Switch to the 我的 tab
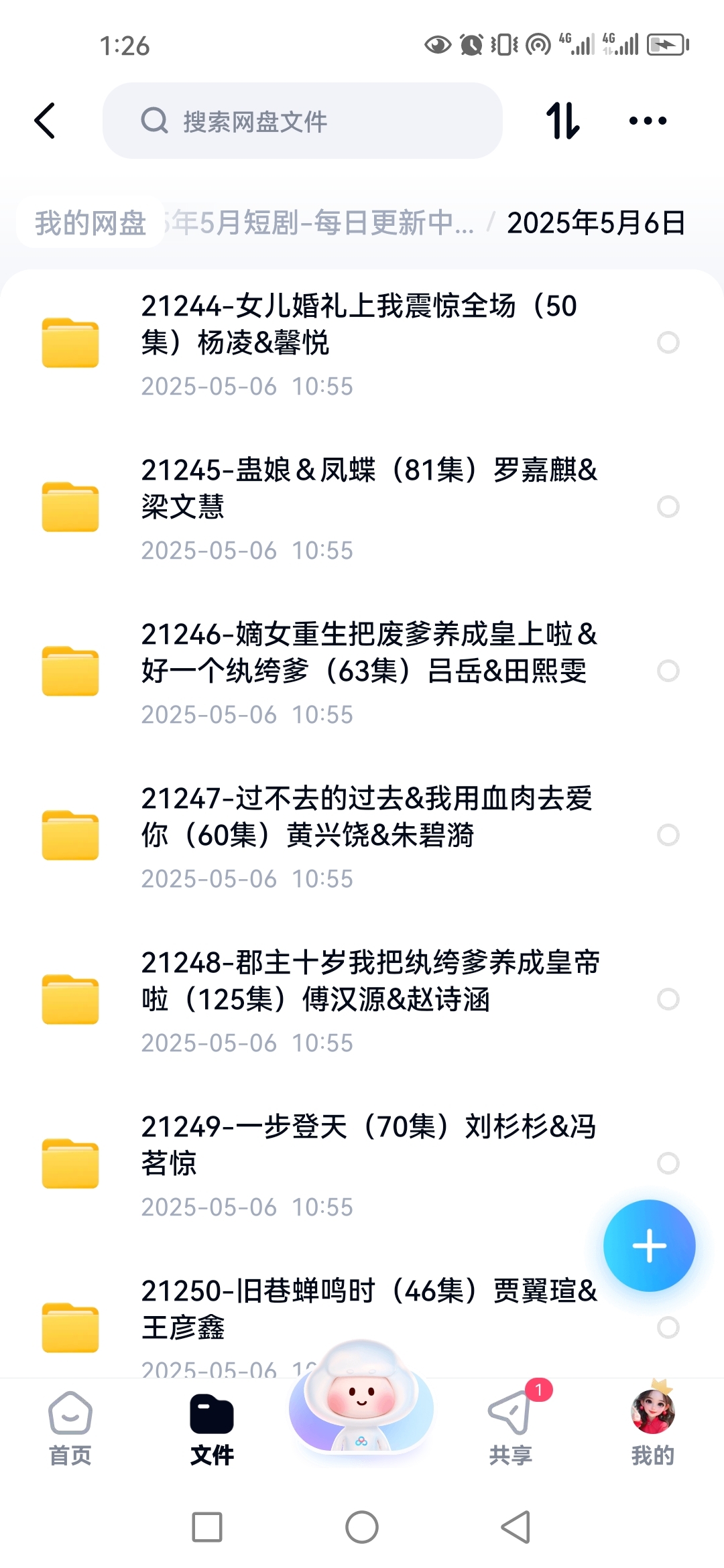The height and width of the screenshot is (1568, 724). click(x=653, y=1429)
